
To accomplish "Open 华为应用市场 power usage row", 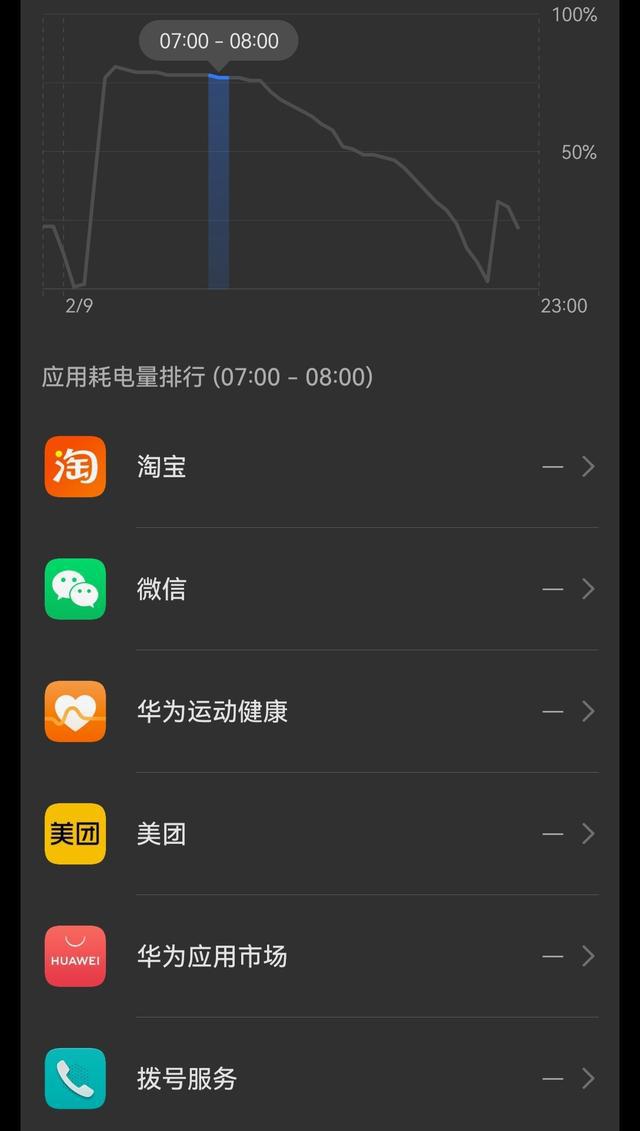I will (x=320, y=956).
